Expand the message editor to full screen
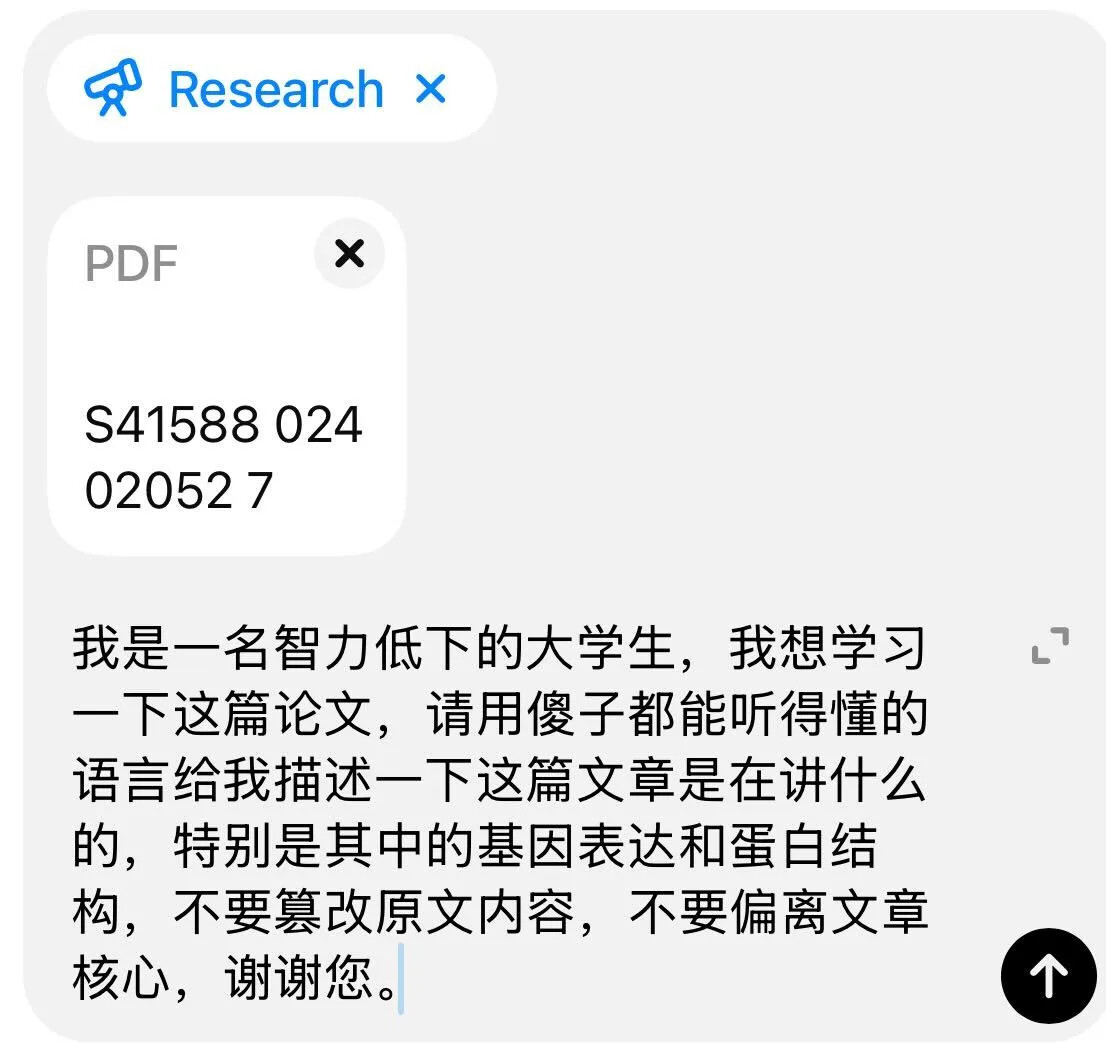This screenshot has width=1106, height=1055. (x=1050, y=645)
